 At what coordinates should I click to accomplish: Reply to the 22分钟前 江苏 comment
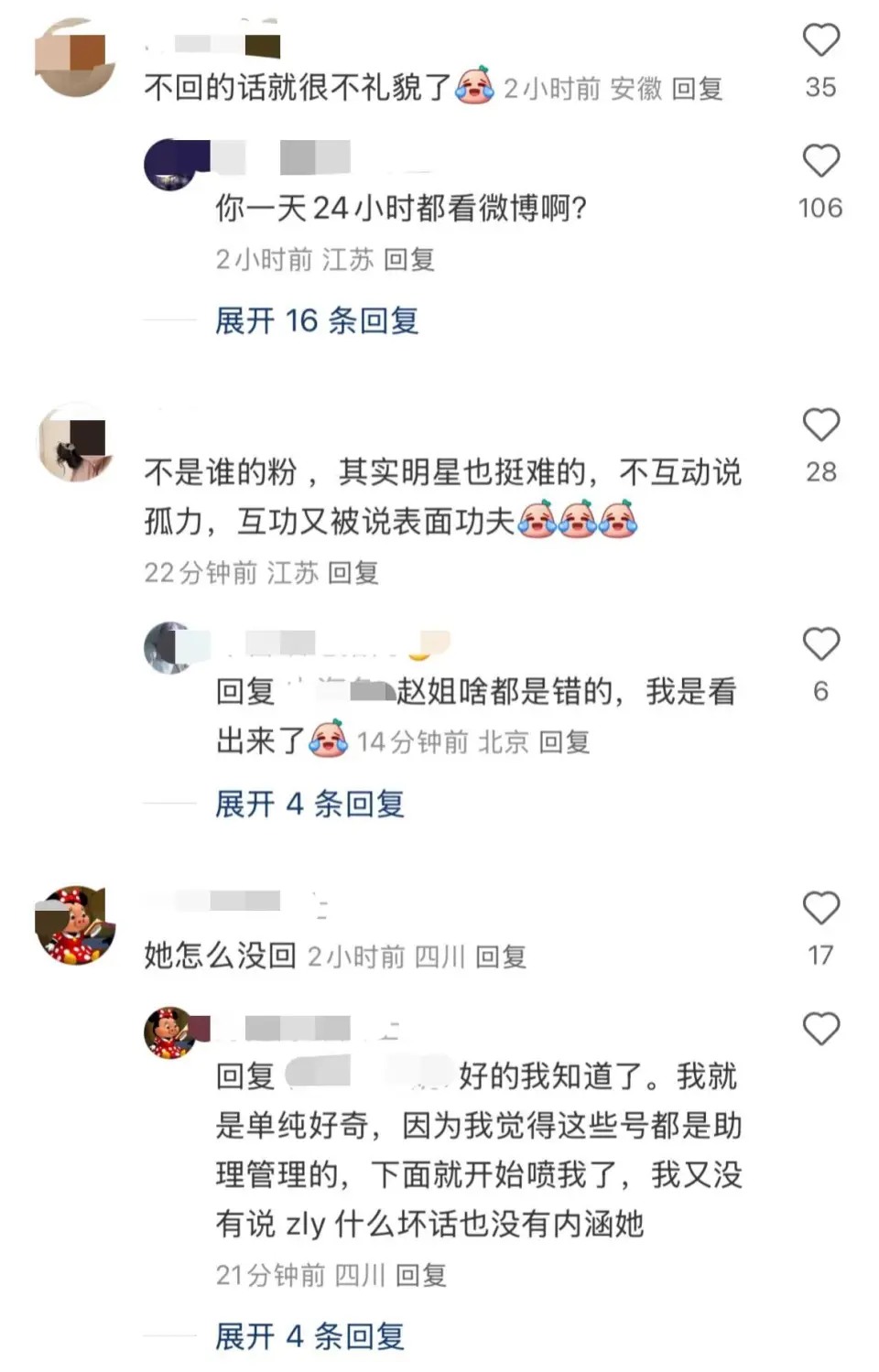click(x=353, y=573)
